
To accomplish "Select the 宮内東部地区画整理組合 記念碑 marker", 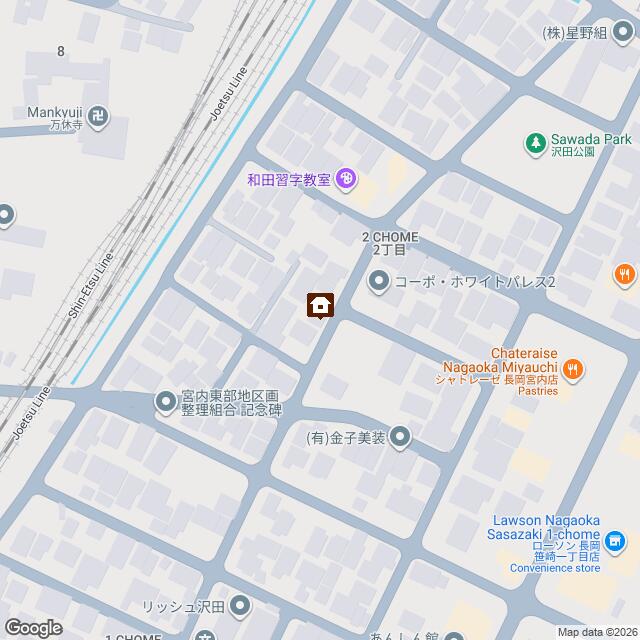I will (x=165, y=402).
